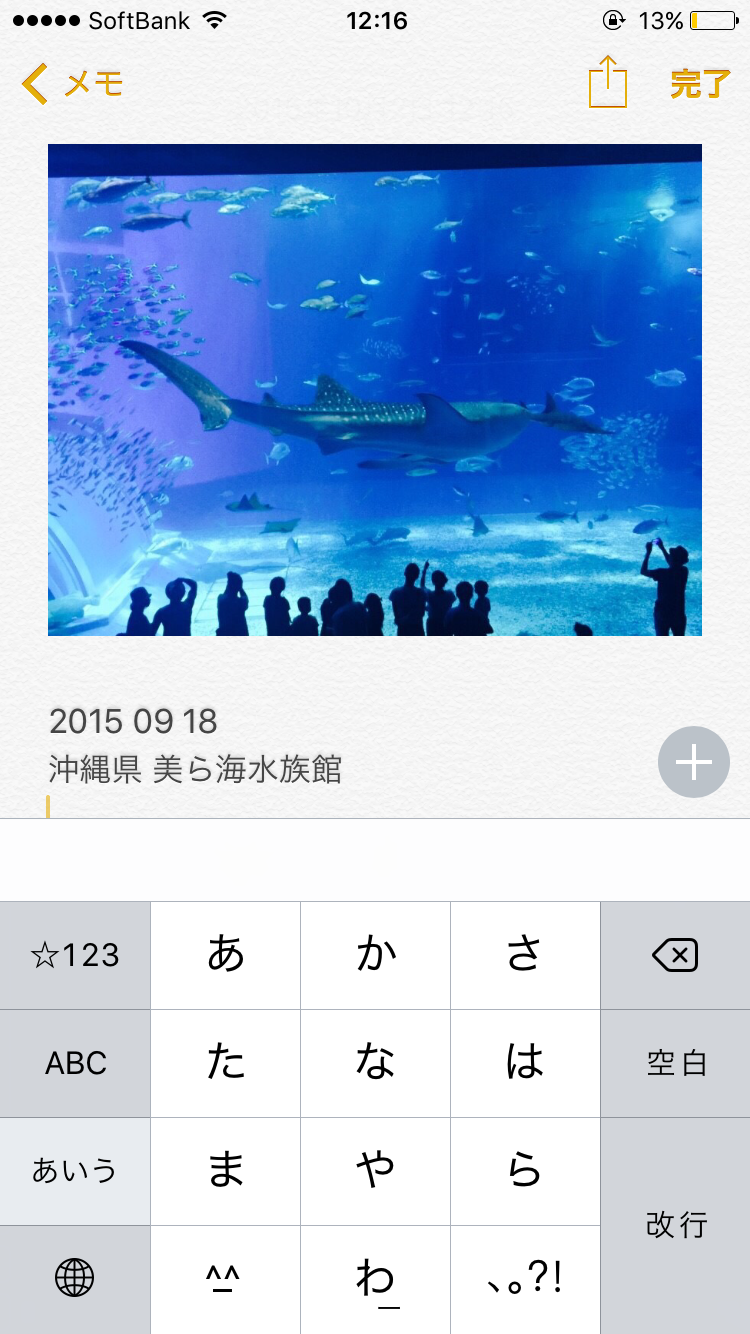
Task: Type the ら key
Action: (525, 1170)
